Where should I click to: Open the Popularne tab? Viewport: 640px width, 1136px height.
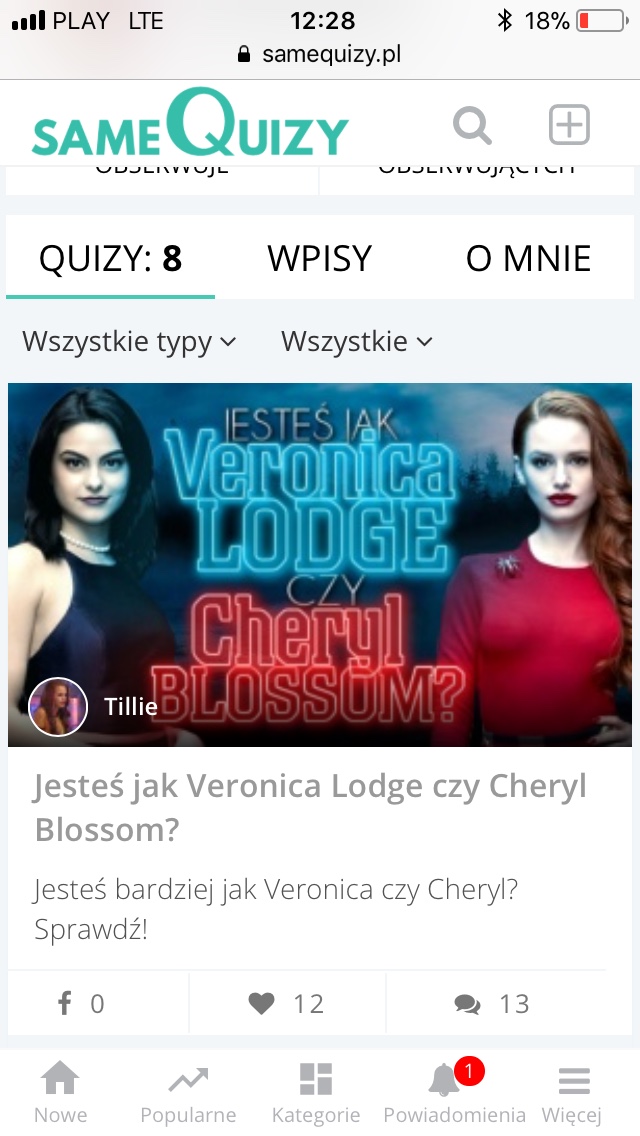point(188,1092)
